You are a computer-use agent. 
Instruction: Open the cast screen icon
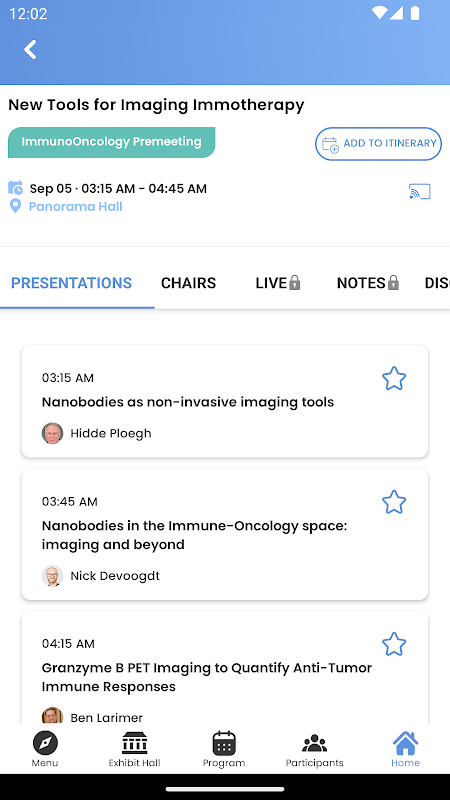419,192
